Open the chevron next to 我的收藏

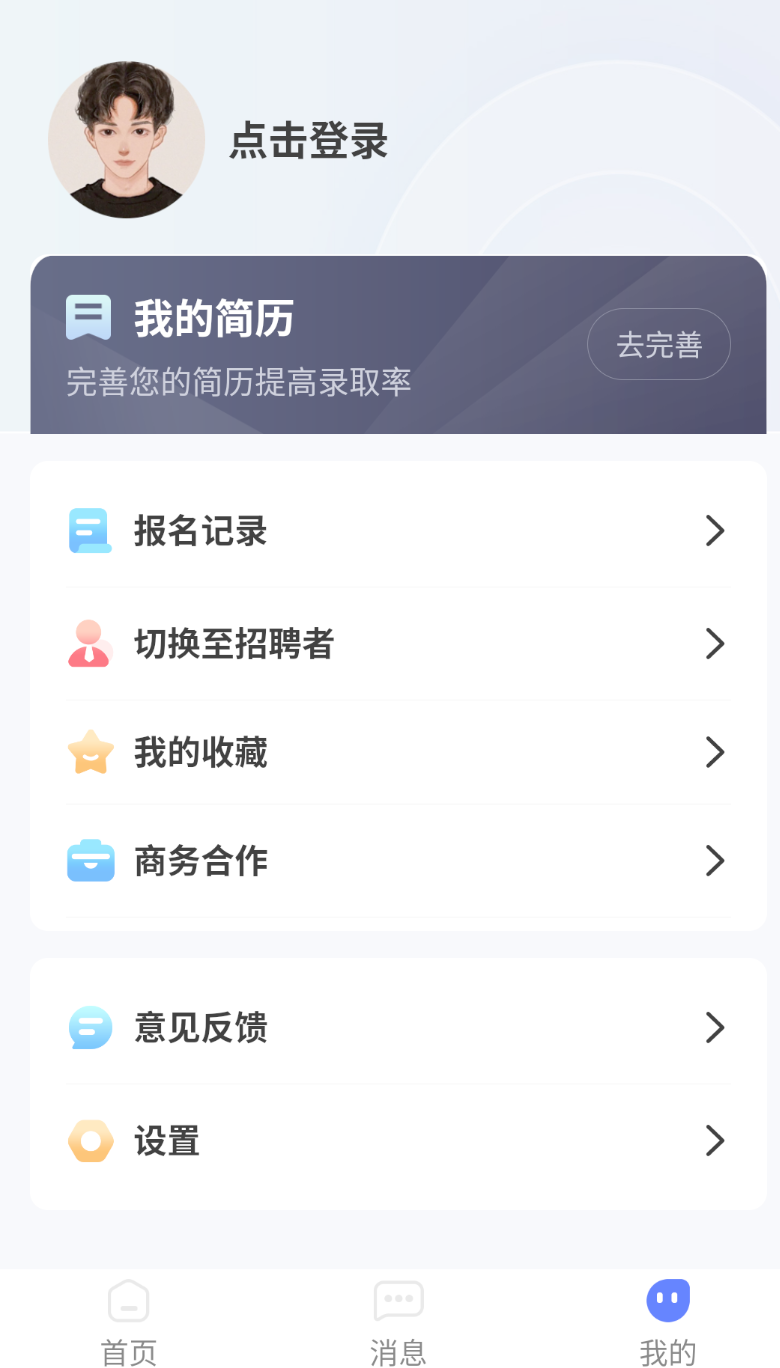714,752
